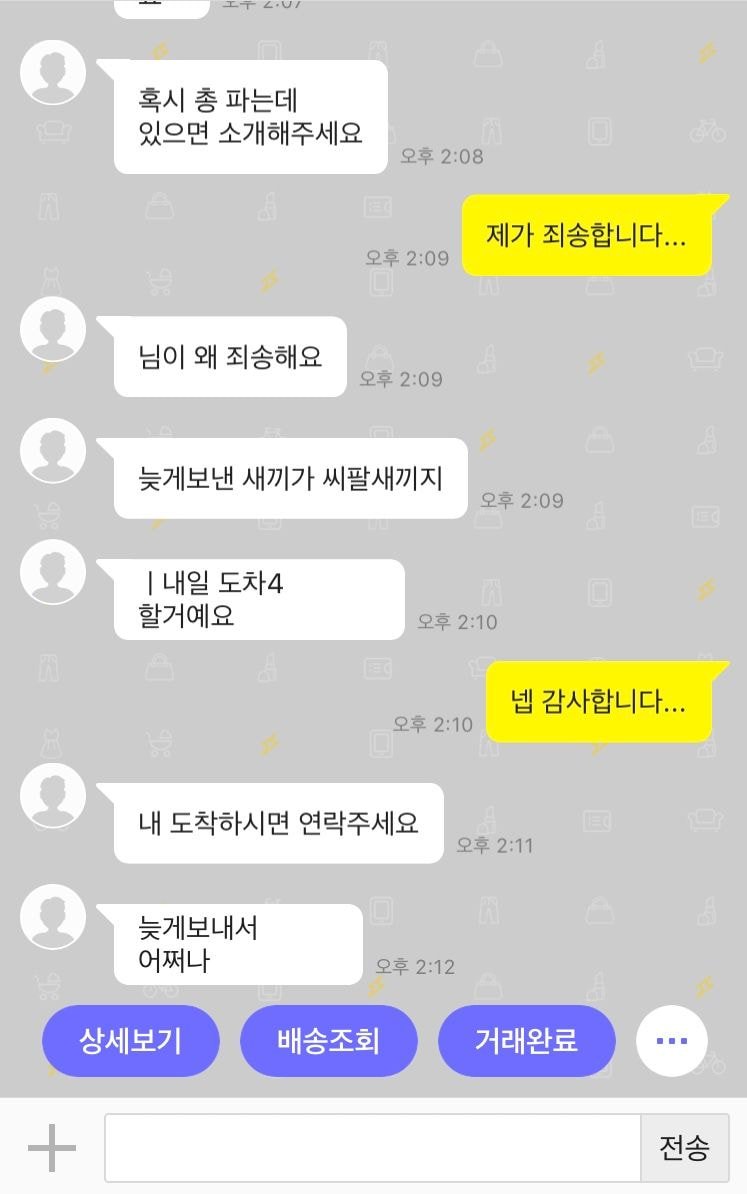Tap the avatar next to '늦게보내서 어쩌나'

[x=53, y=916]
